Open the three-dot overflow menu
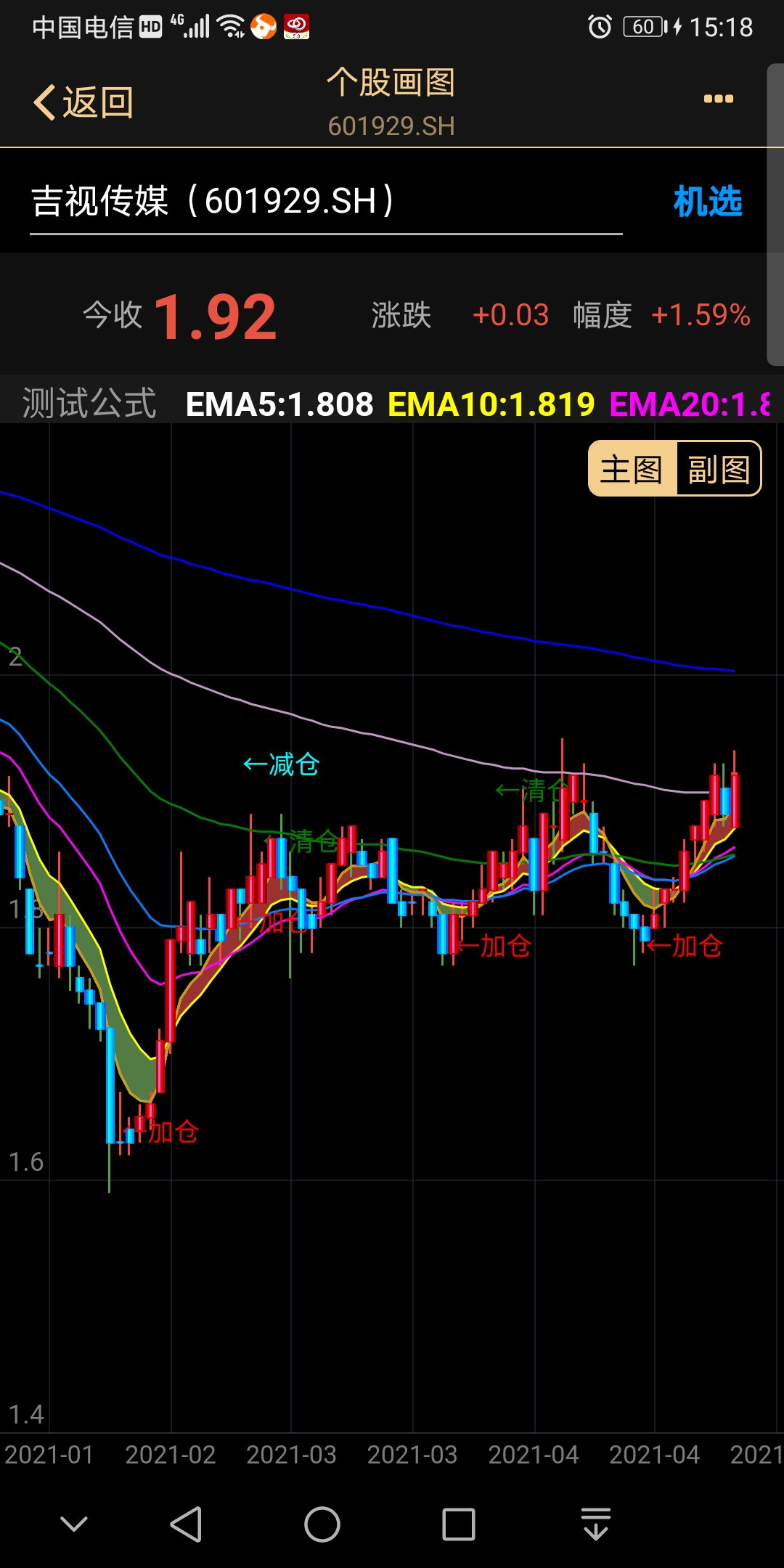Image resolution: width=784 pixels, height=1568 pixels. click(x=718, y=99)
